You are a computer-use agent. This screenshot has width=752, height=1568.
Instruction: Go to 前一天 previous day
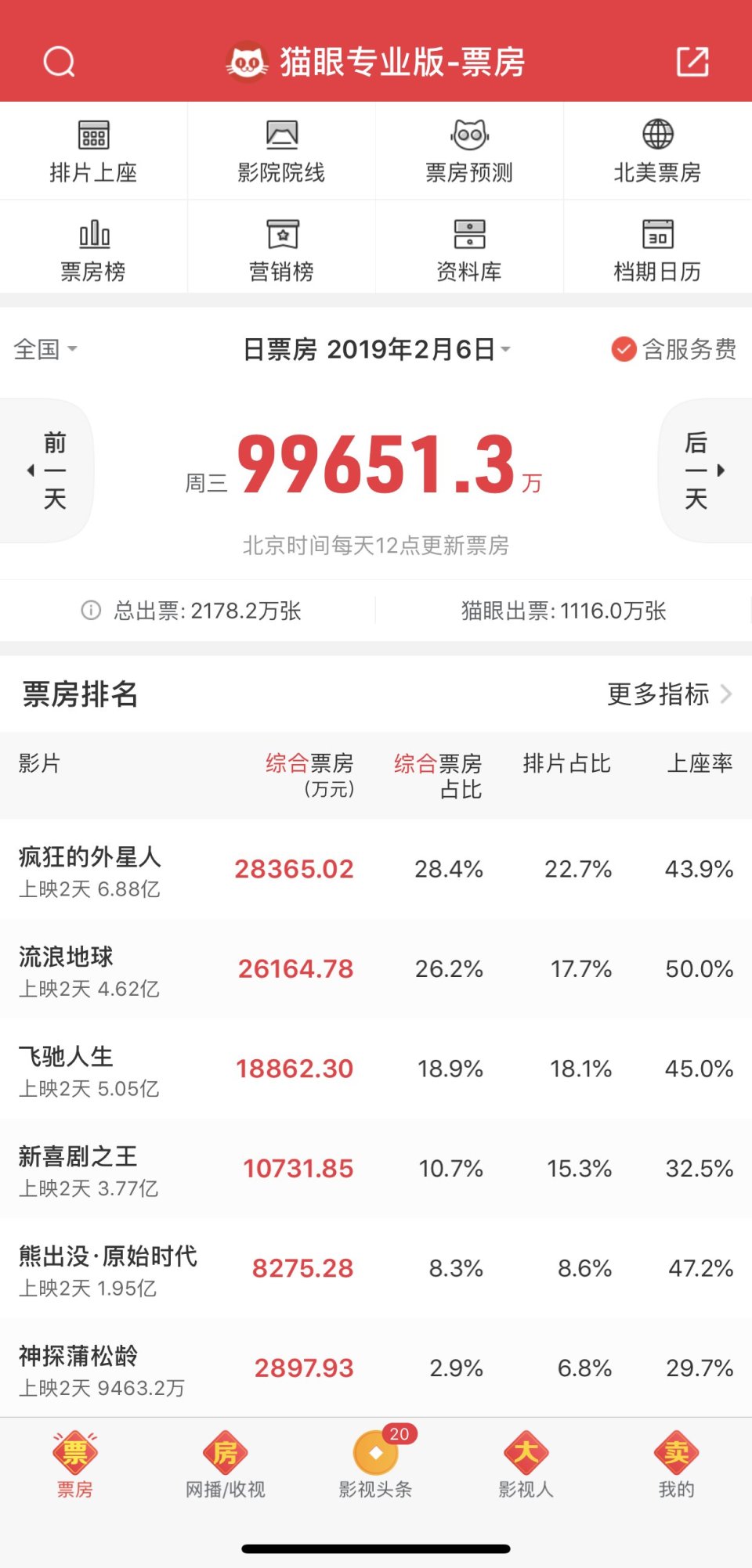tap(49, 470)
